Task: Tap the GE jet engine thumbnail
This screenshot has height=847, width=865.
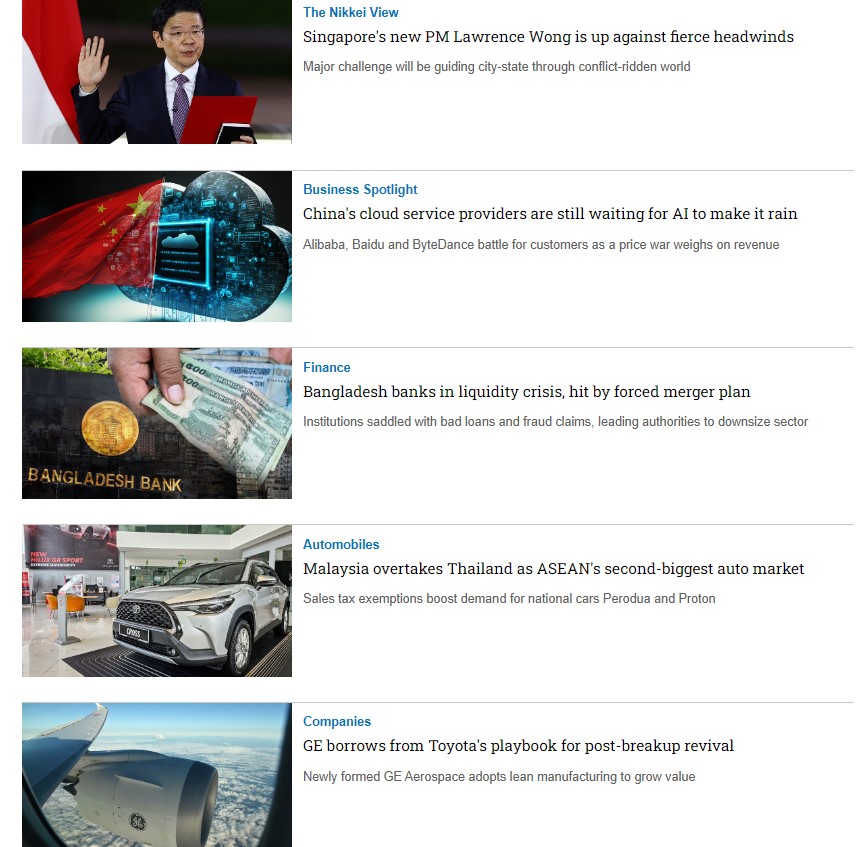Action: pos(157,774)
